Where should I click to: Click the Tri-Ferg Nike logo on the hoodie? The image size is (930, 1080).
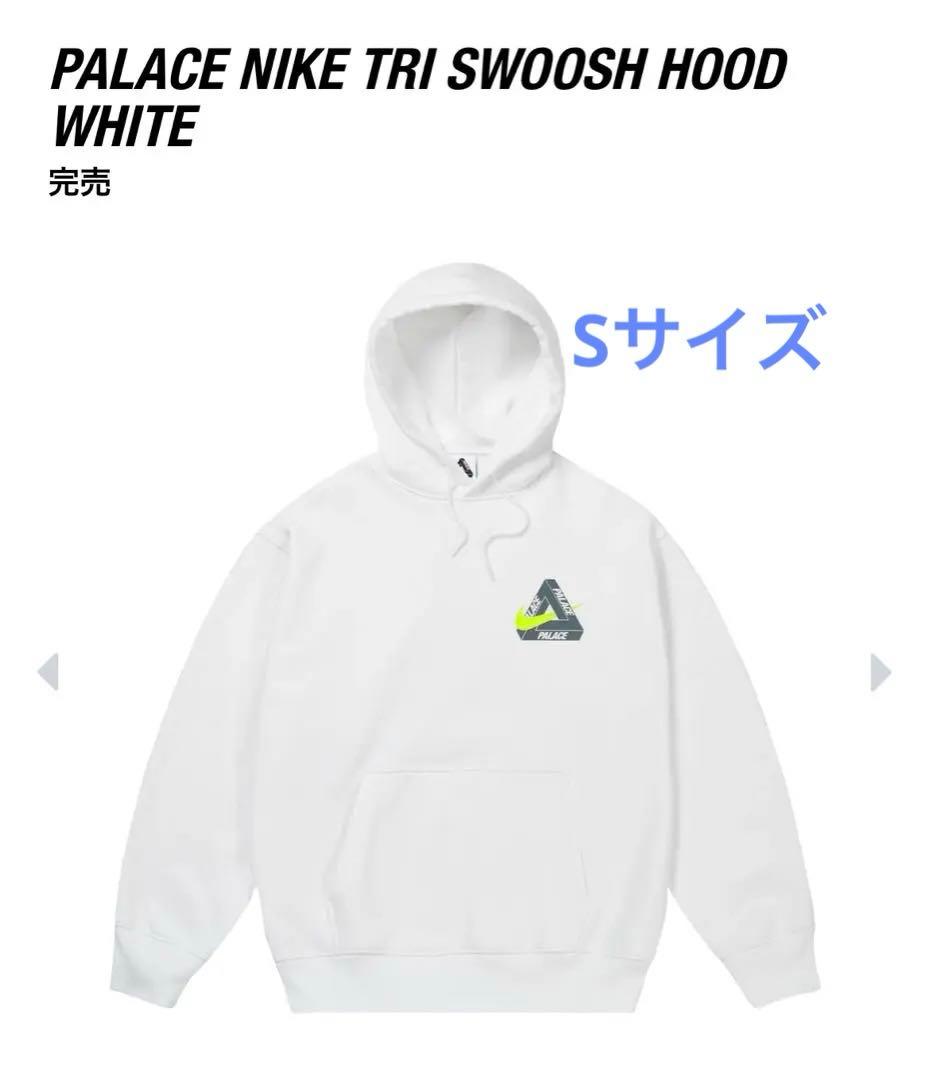coord(550,607)
